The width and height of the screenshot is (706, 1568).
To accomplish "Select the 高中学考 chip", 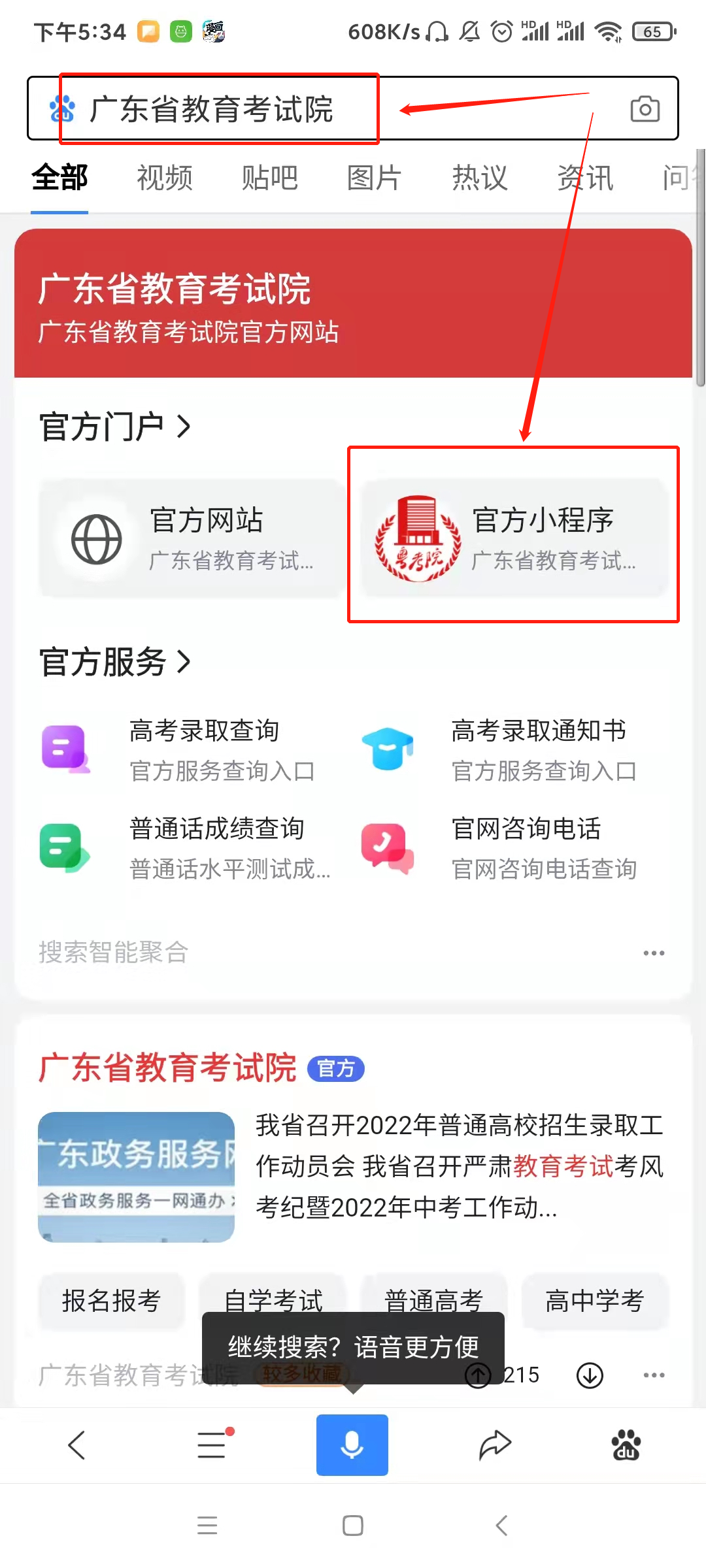I will pos(595,1301).
